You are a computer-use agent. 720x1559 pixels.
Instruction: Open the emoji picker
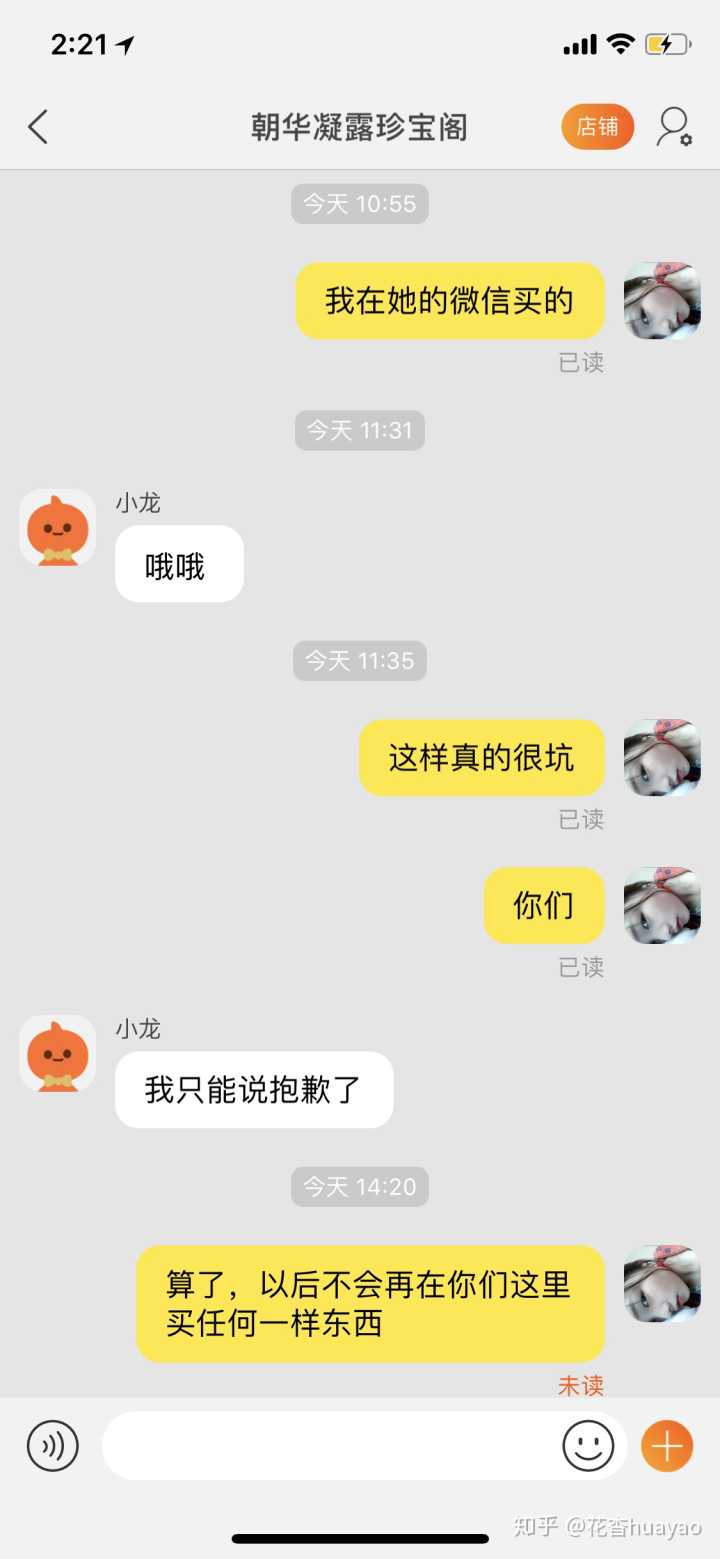pyautogui.click(x=588, y=1445)
